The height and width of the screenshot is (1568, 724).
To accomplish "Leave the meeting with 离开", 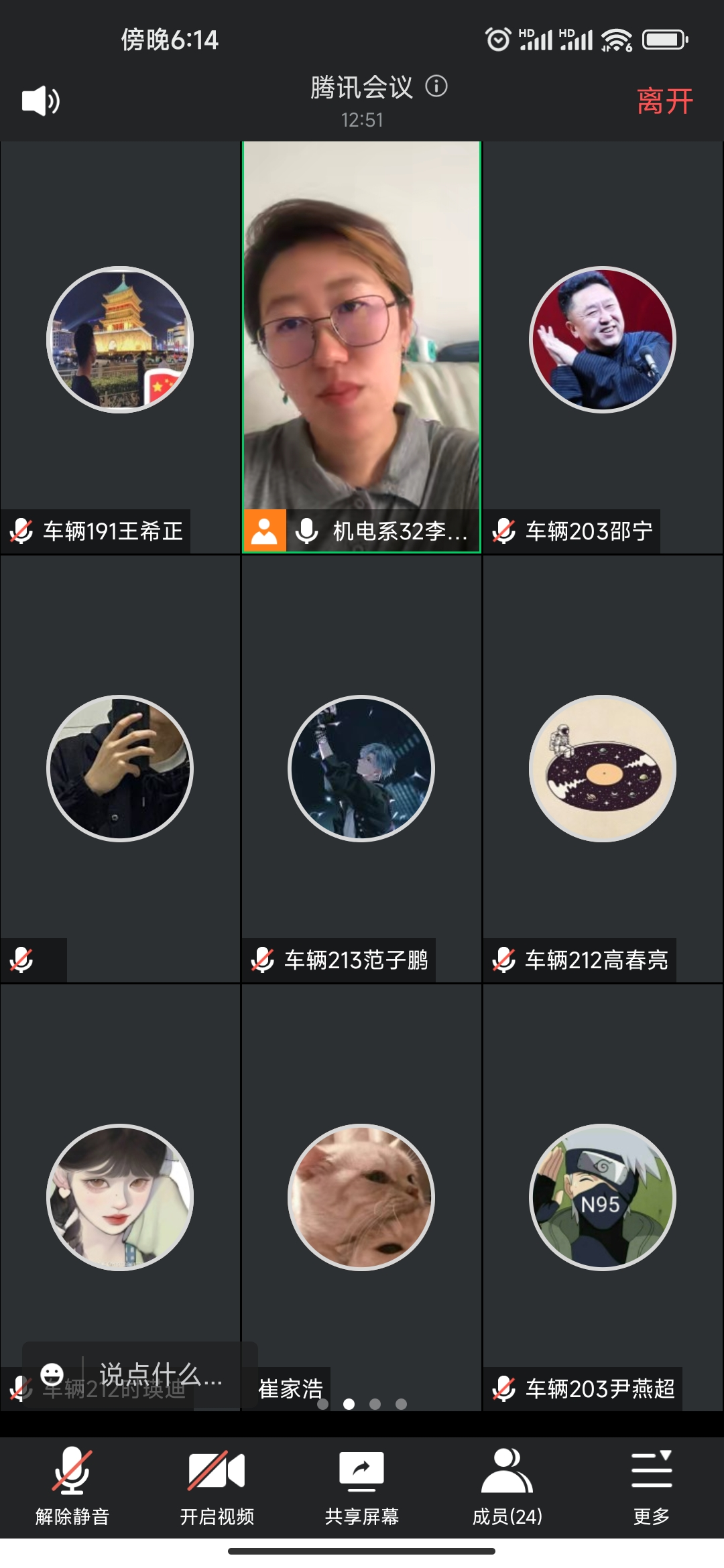I will [x=664, y=102].
